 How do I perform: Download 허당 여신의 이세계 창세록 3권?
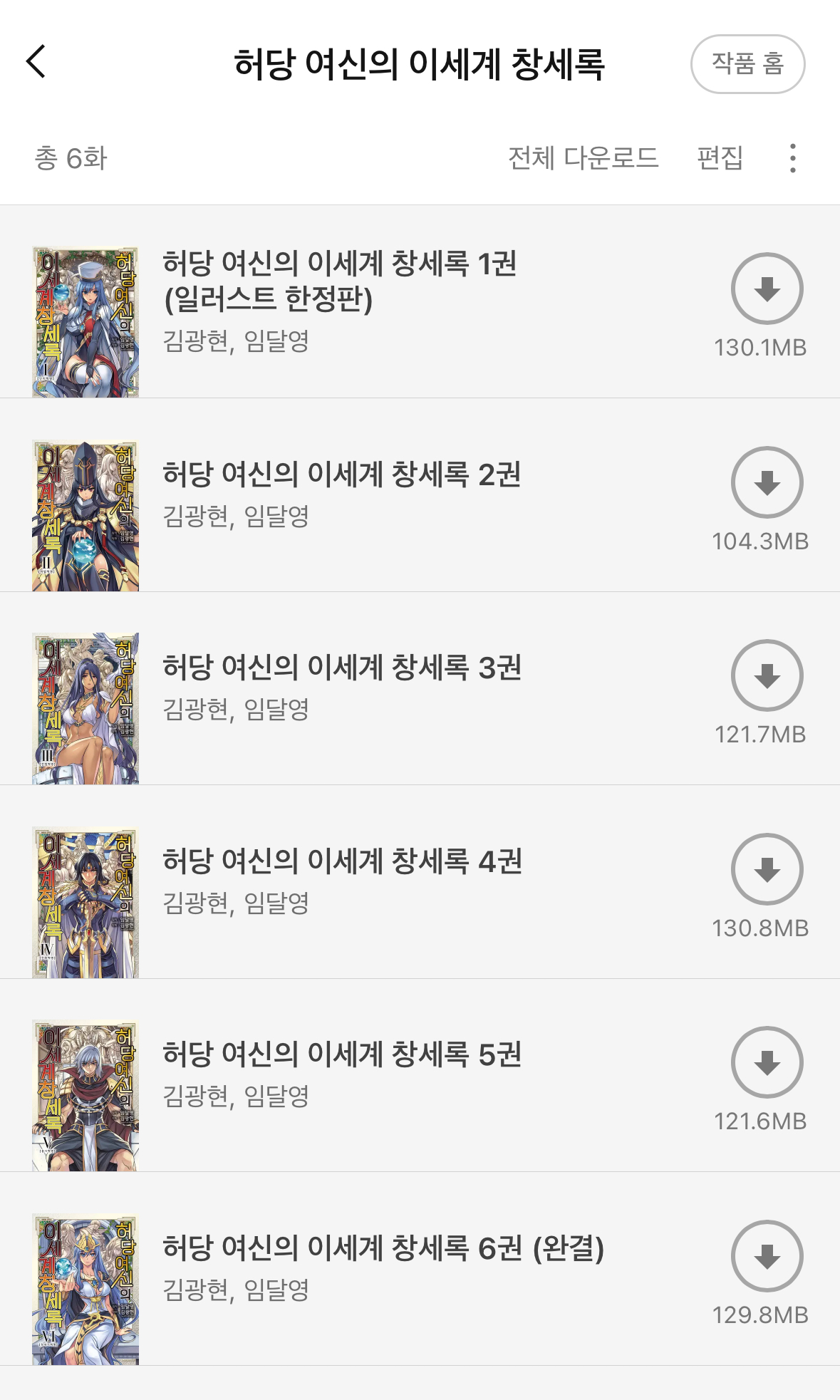coord(767,676)
